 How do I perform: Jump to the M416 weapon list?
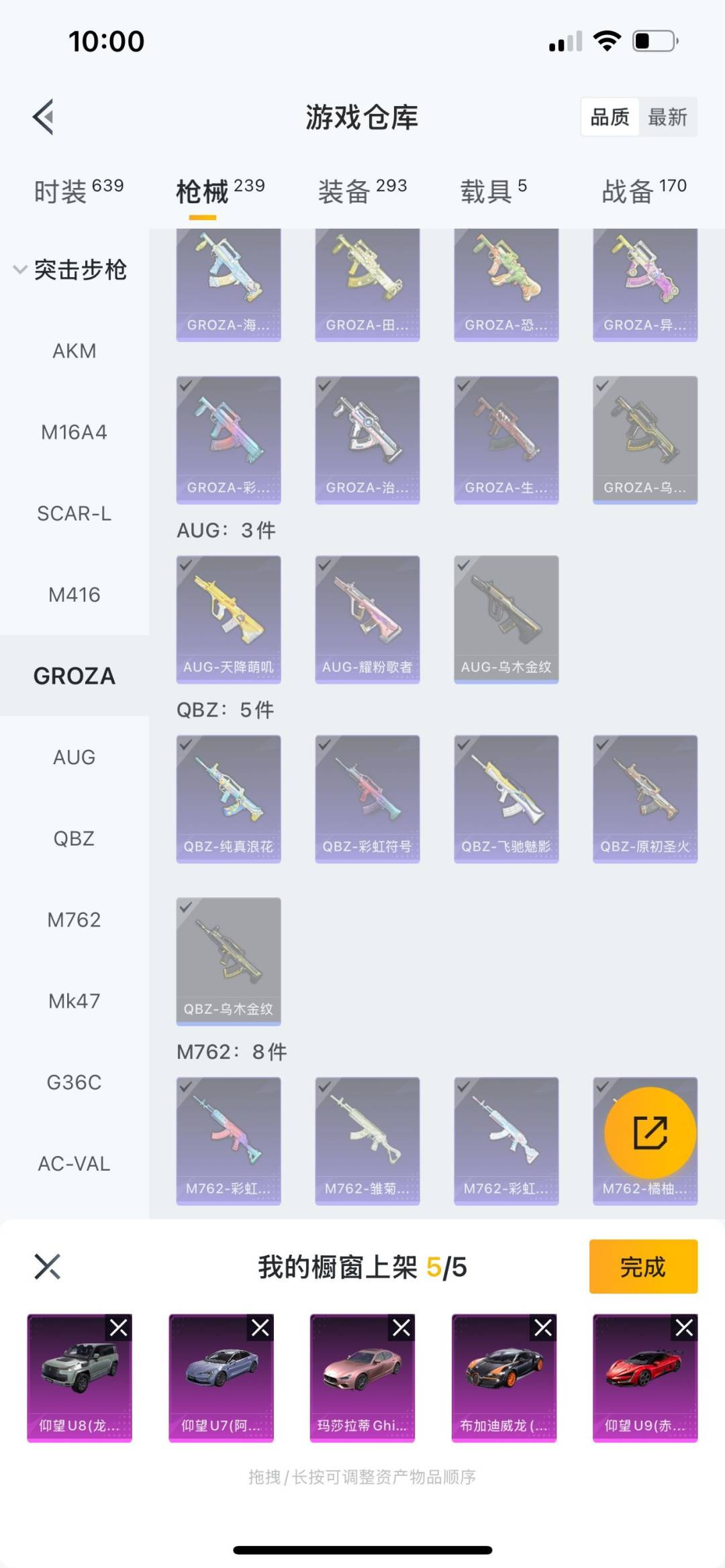74,594
